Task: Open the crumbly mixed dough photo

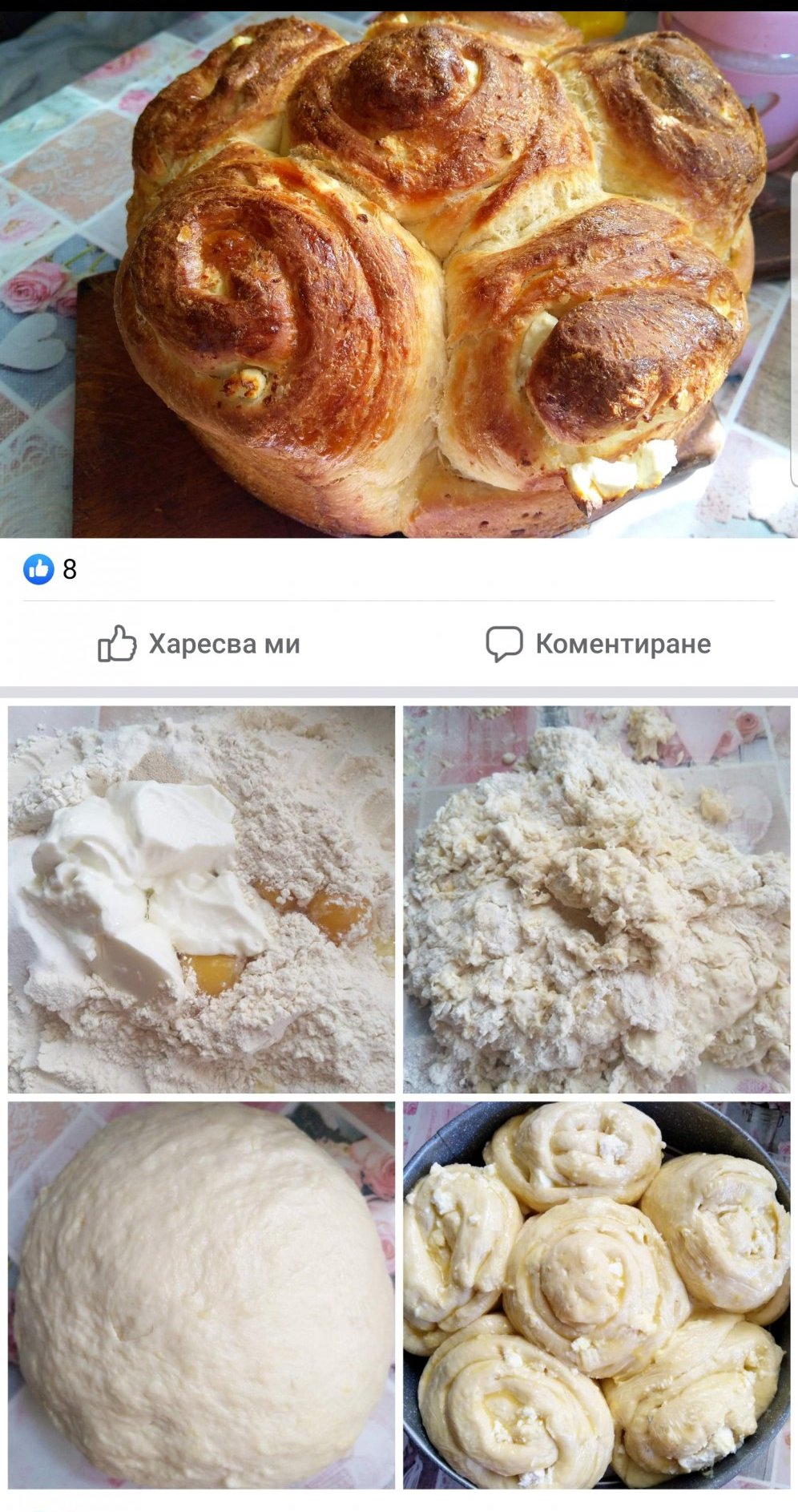Action: click(596, 899)
